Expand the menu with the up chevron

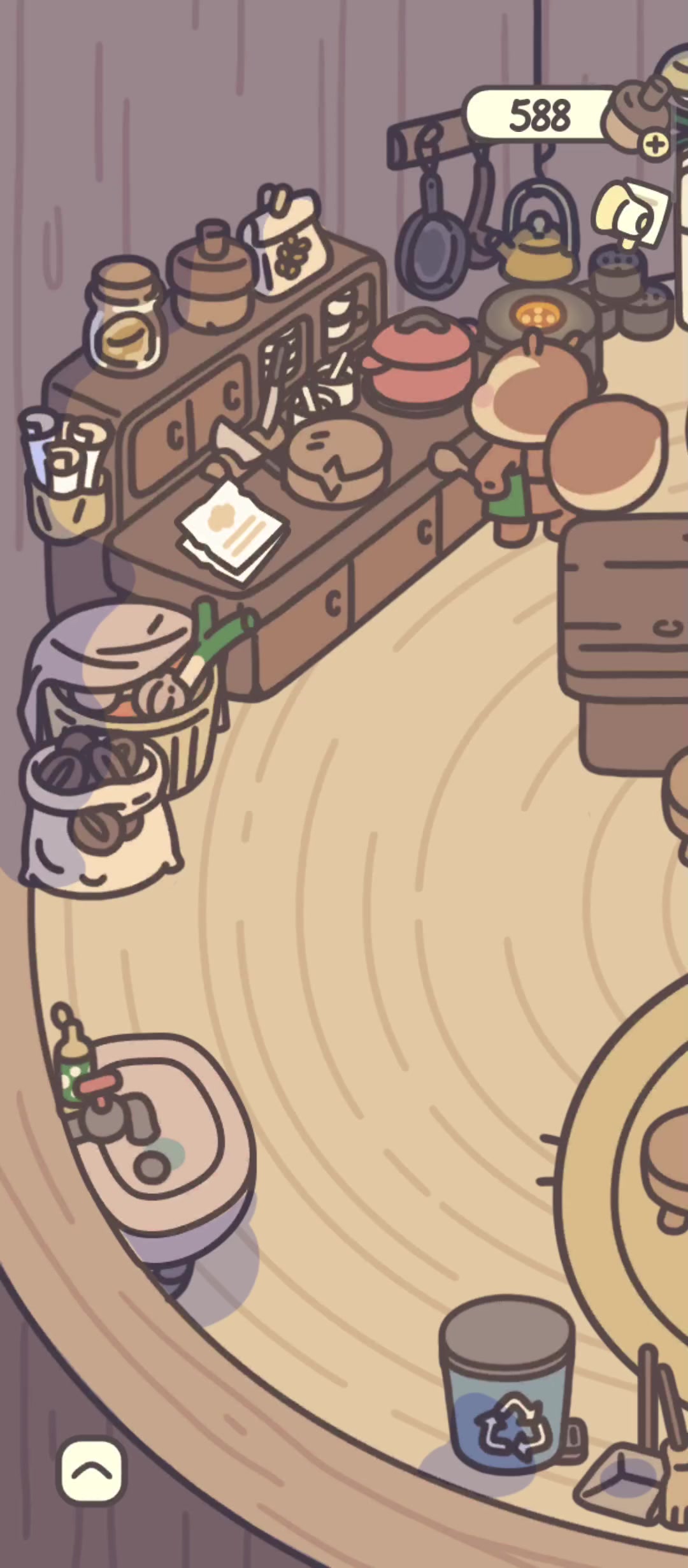pos(91,1470)
